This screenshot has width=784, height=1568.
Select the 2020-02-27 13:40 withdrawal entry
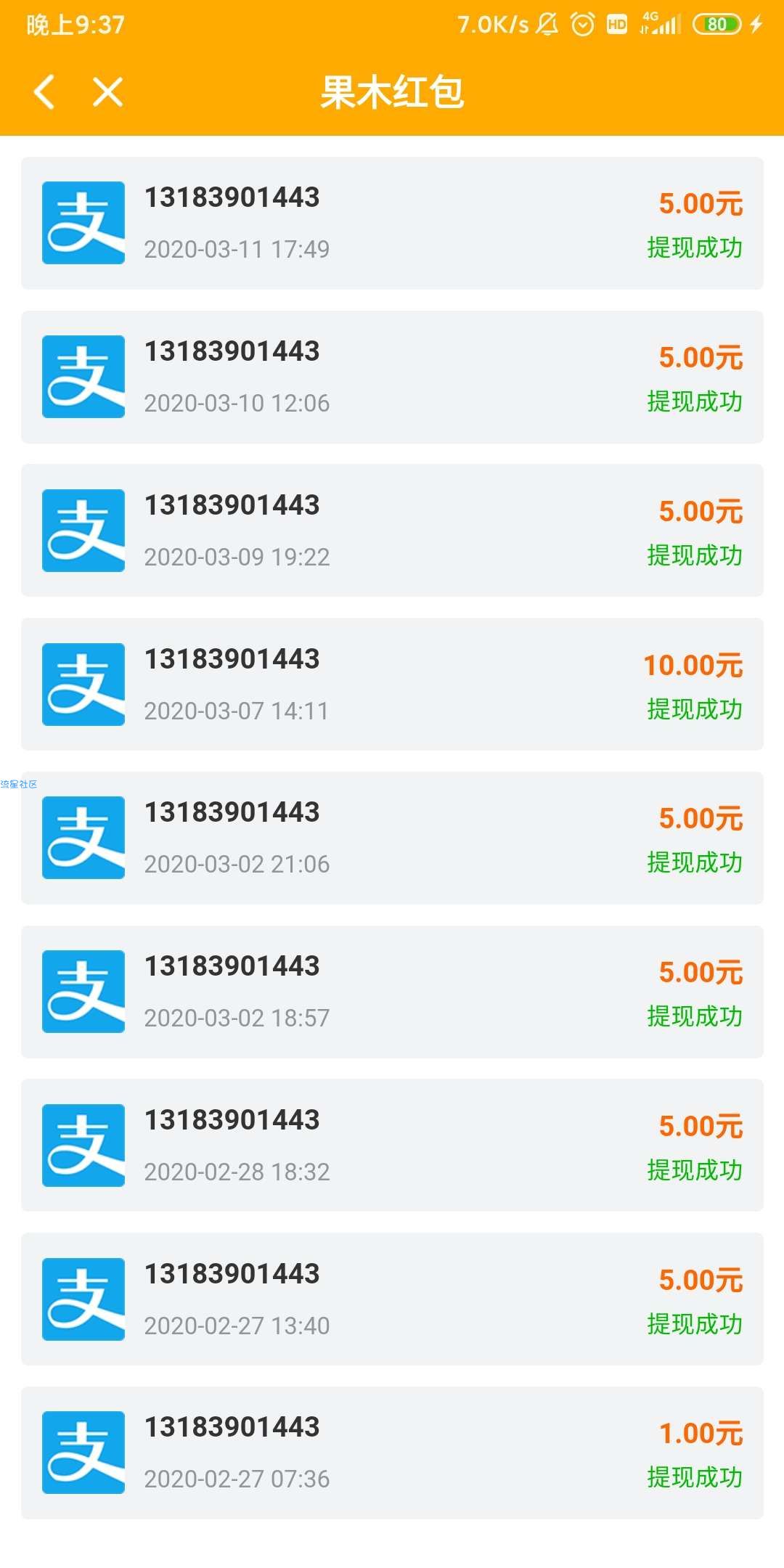(x=392, y=1299)
